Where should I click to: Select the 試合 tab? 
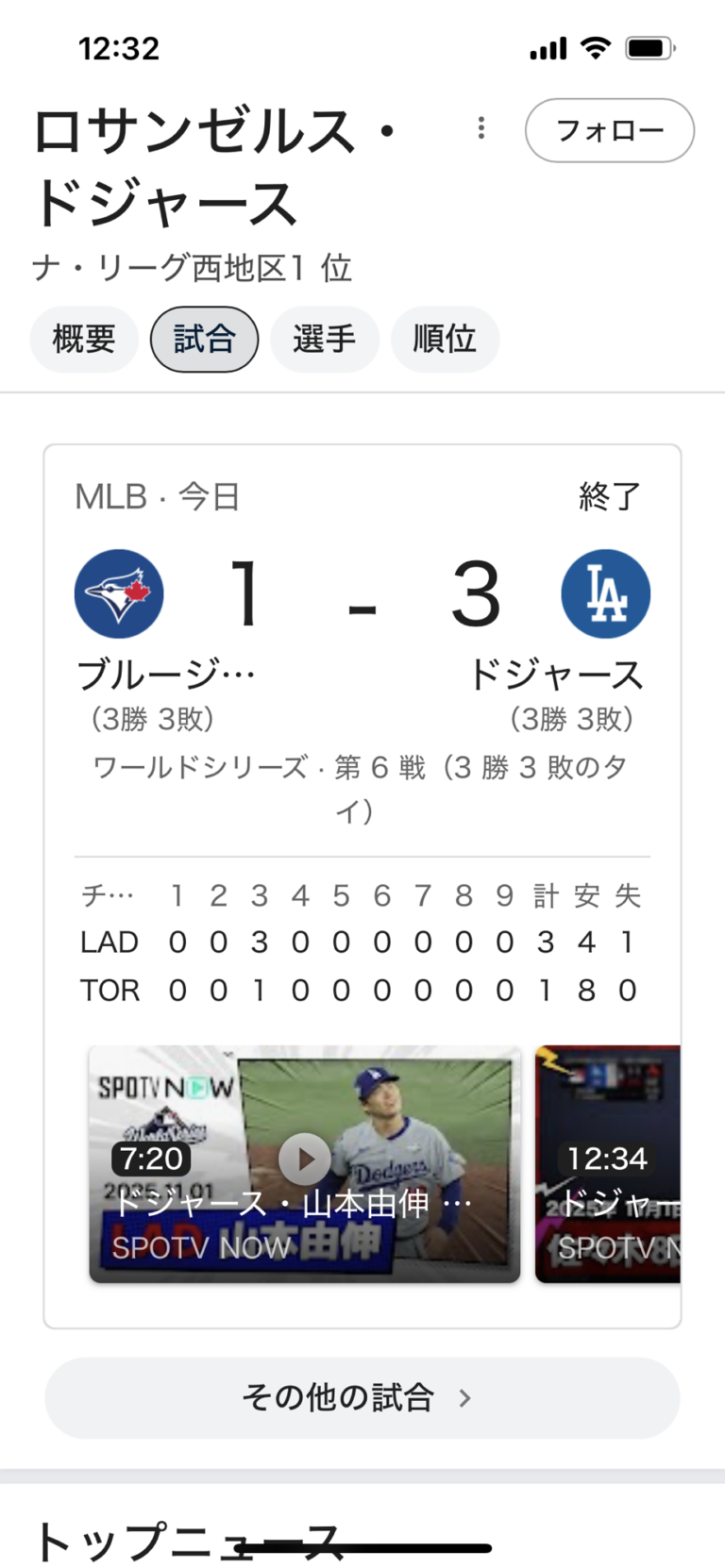pyautogui.click(x=204, y=339)
